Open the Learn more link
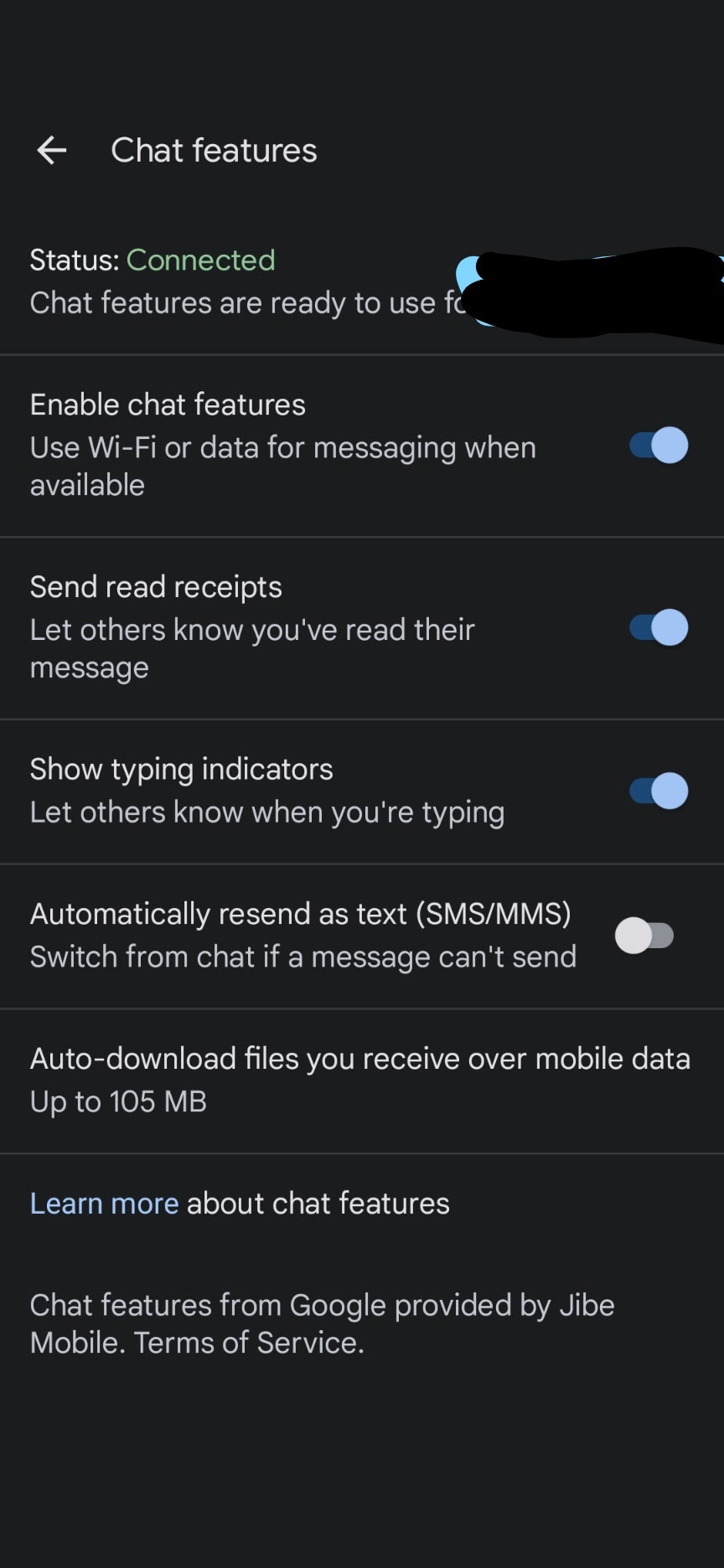724x1568 pixels. tap(104, 1204)
